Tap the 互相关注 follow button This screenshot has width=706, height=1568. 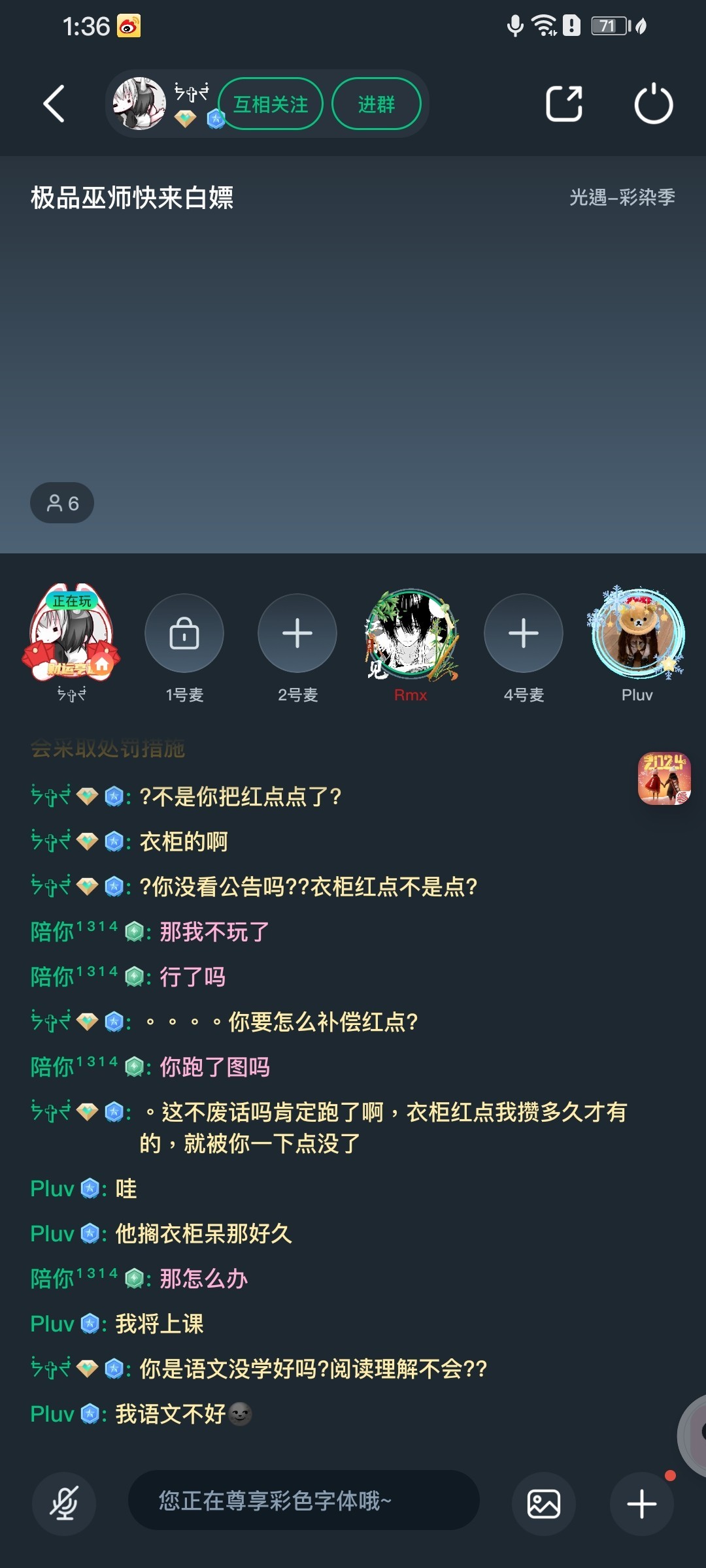click(x=271, y=104)
